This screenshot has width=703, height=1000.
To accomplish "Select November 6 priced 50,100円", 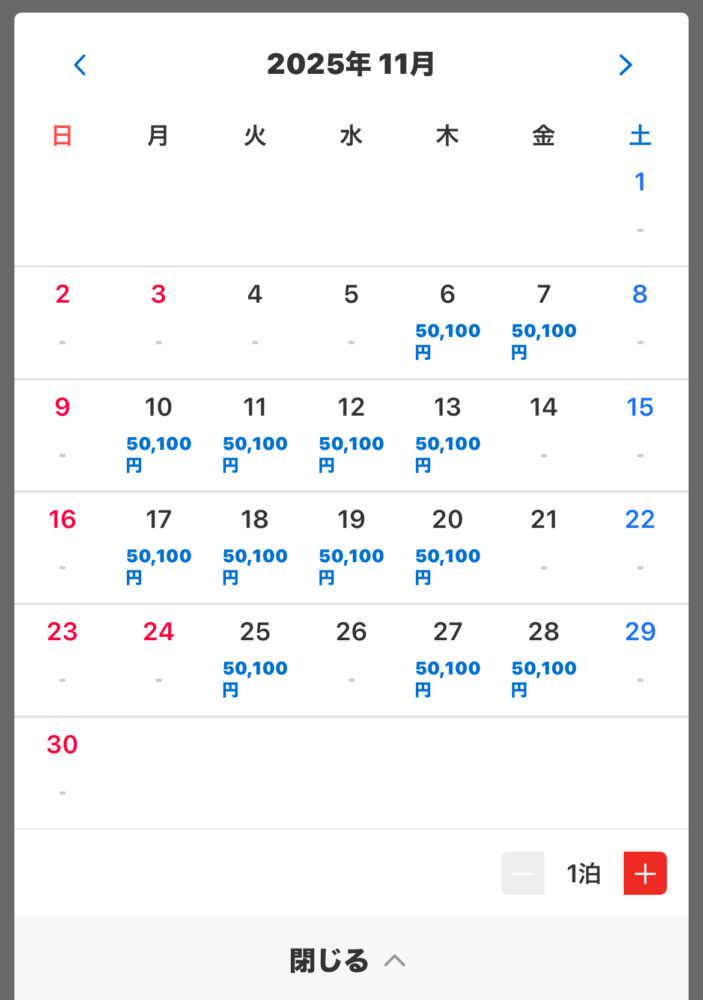I will click(x=447, y=322).
